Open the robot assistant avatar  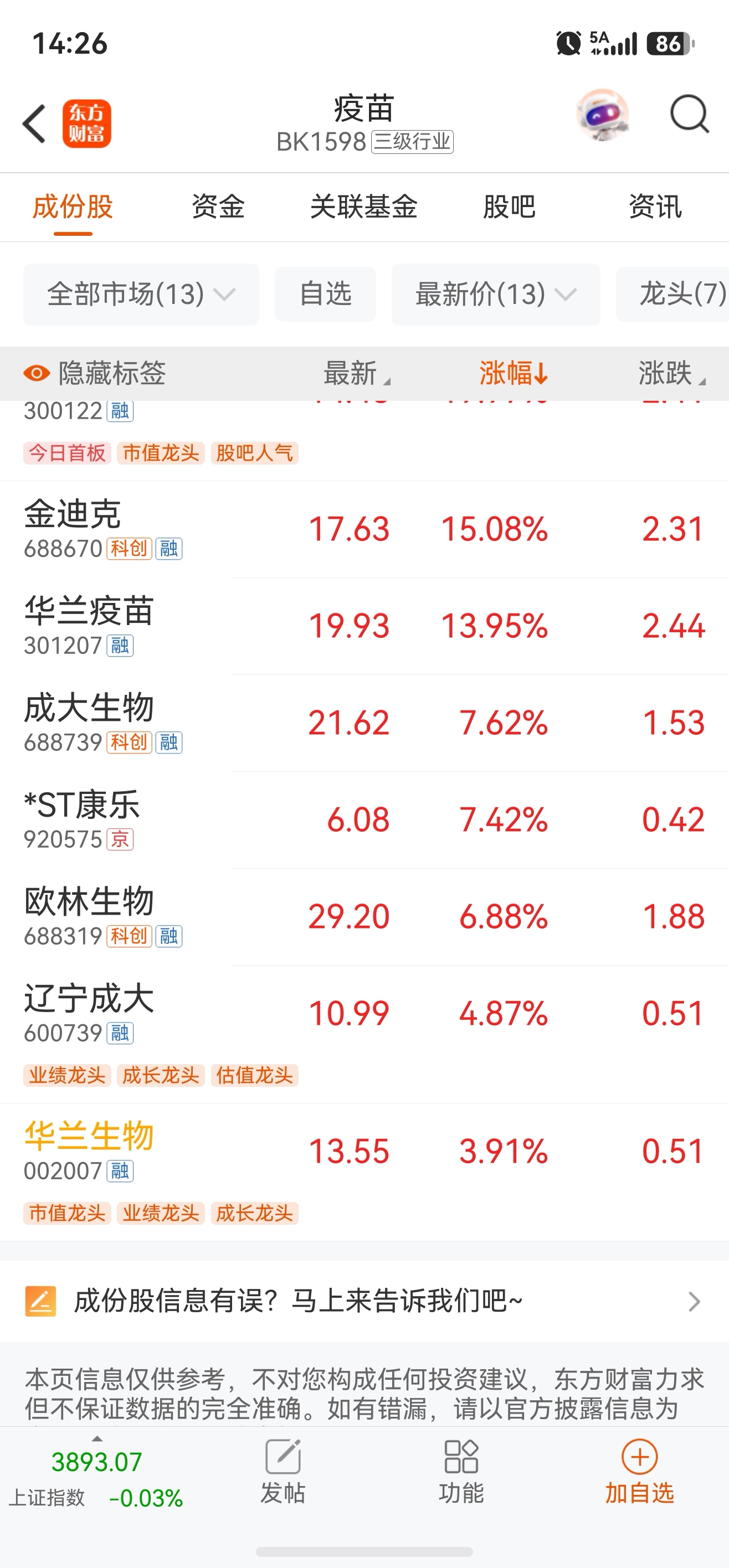click(602, 114)
